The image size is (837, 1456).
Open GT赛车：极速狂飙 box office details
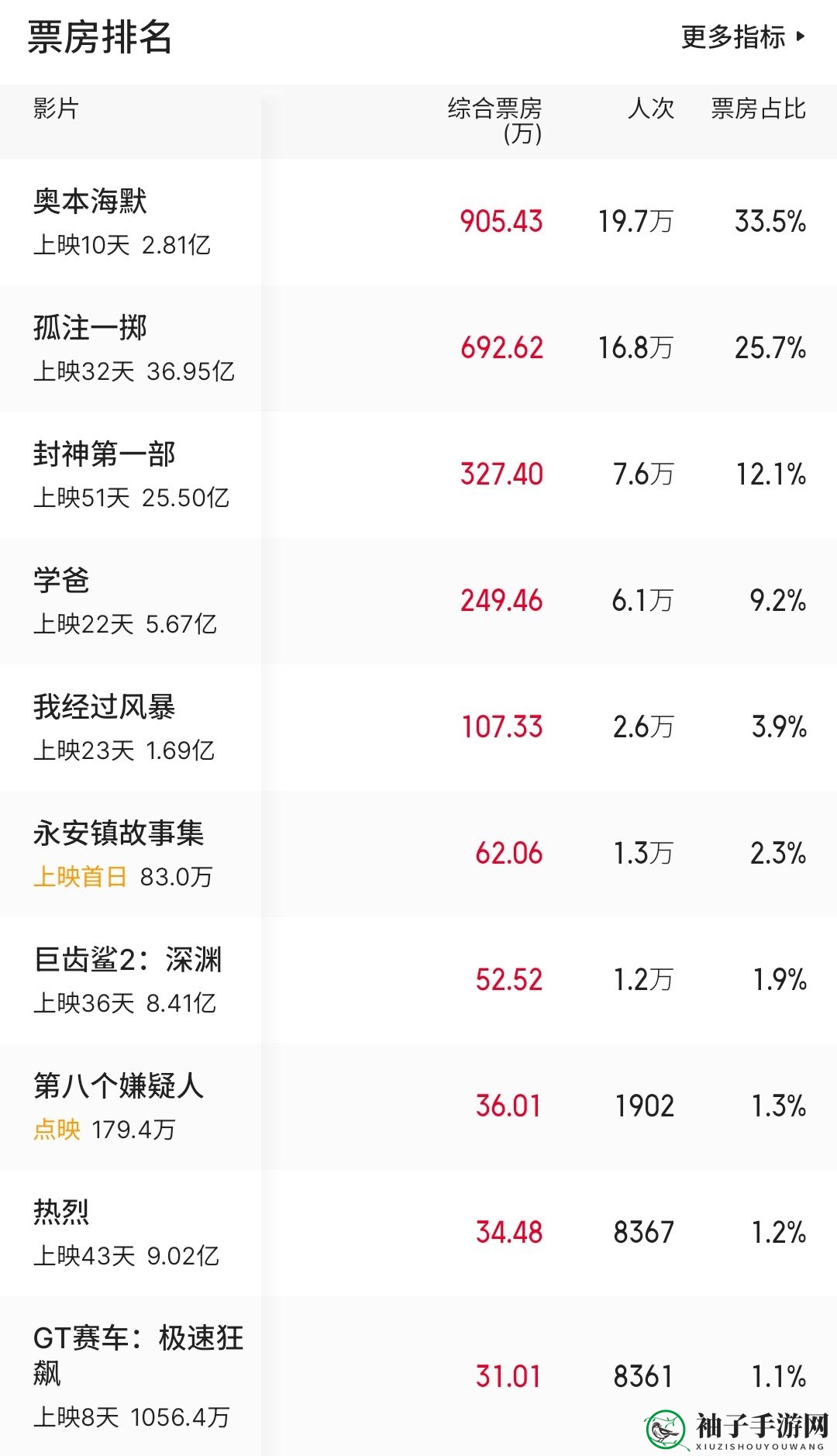click(418, 1376)
